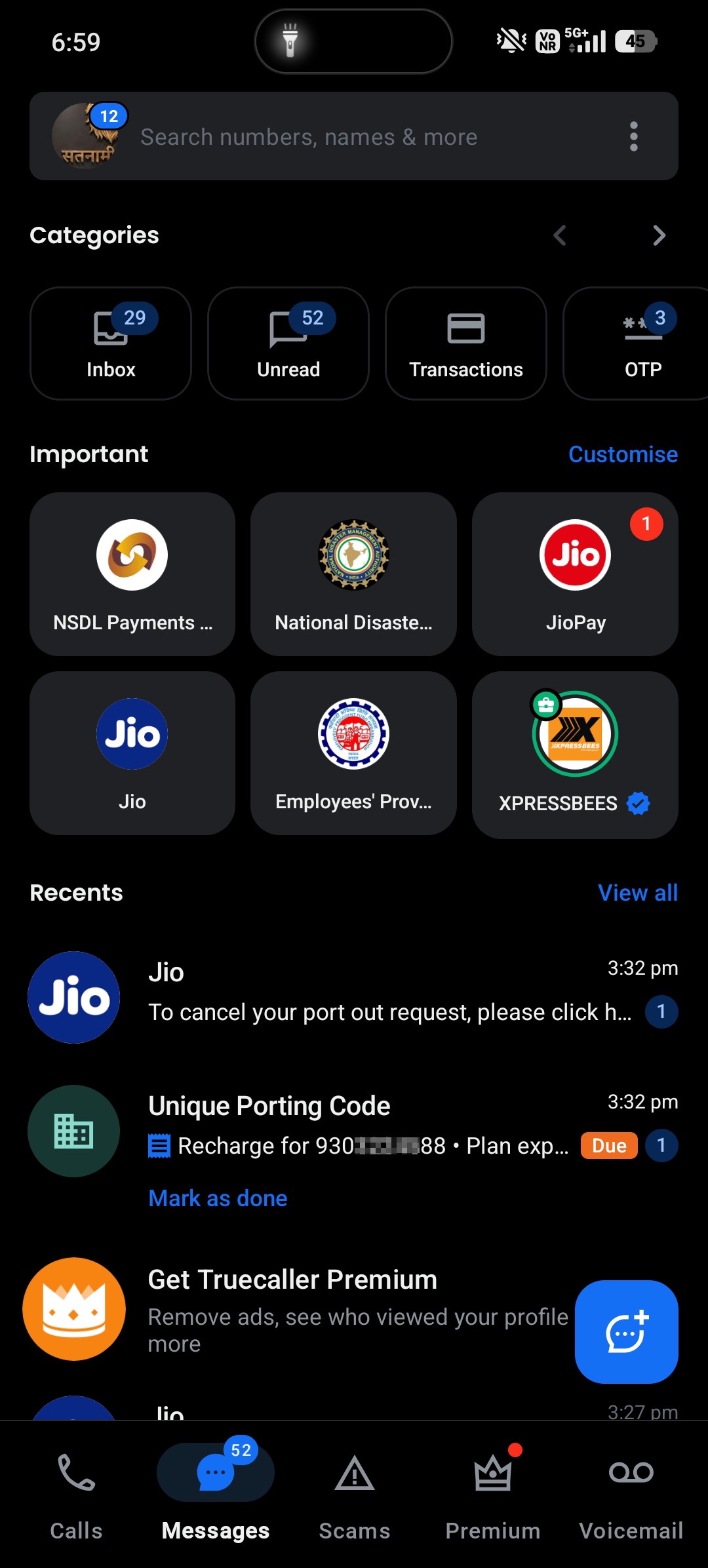Open the JioPay card

point(575,574)
